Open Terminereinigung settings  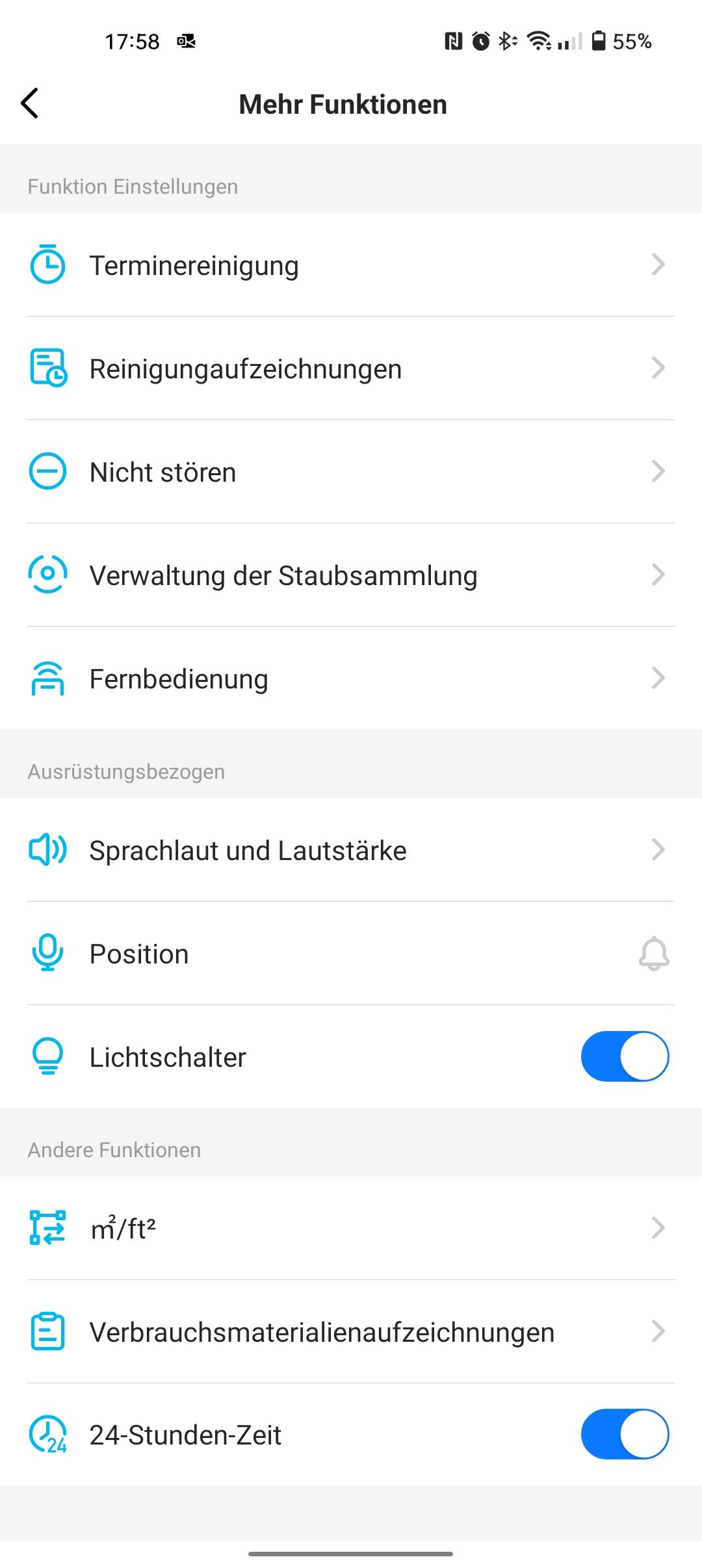[351, 265]
